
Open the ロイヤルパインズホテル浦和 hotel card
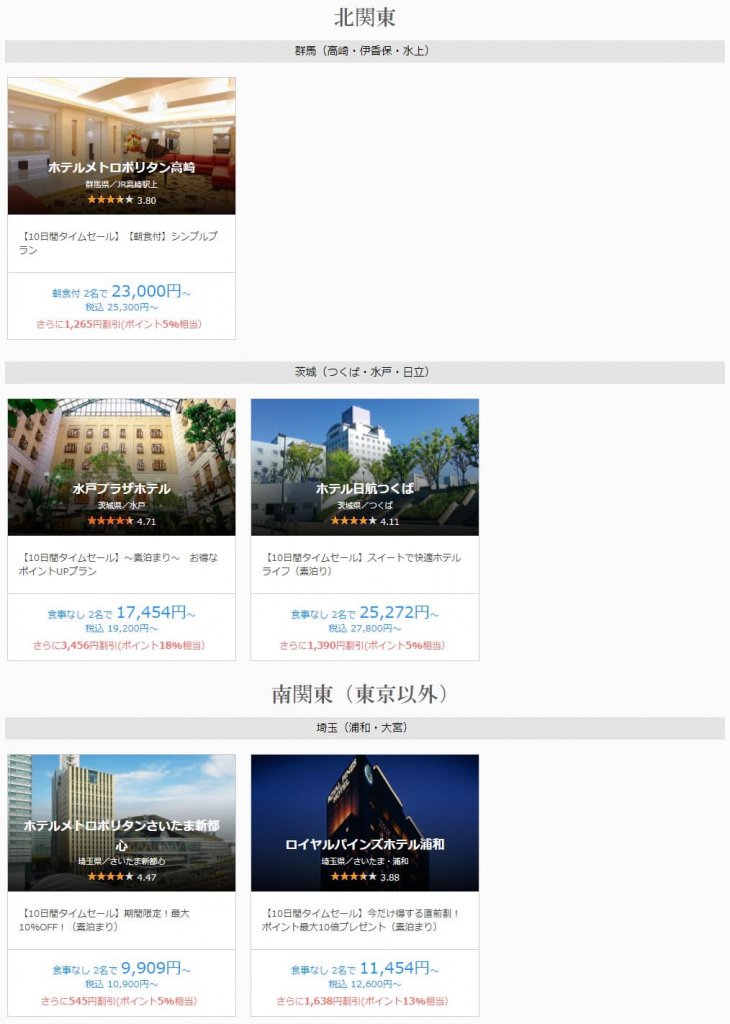365,843
